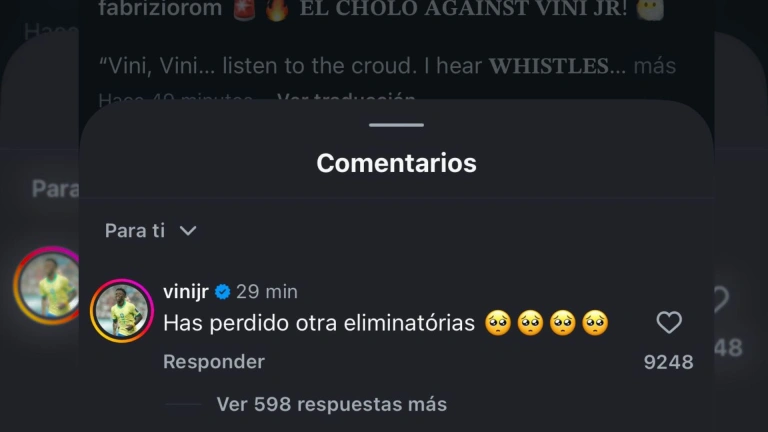Open the vinijr username link

click(186, 291)
